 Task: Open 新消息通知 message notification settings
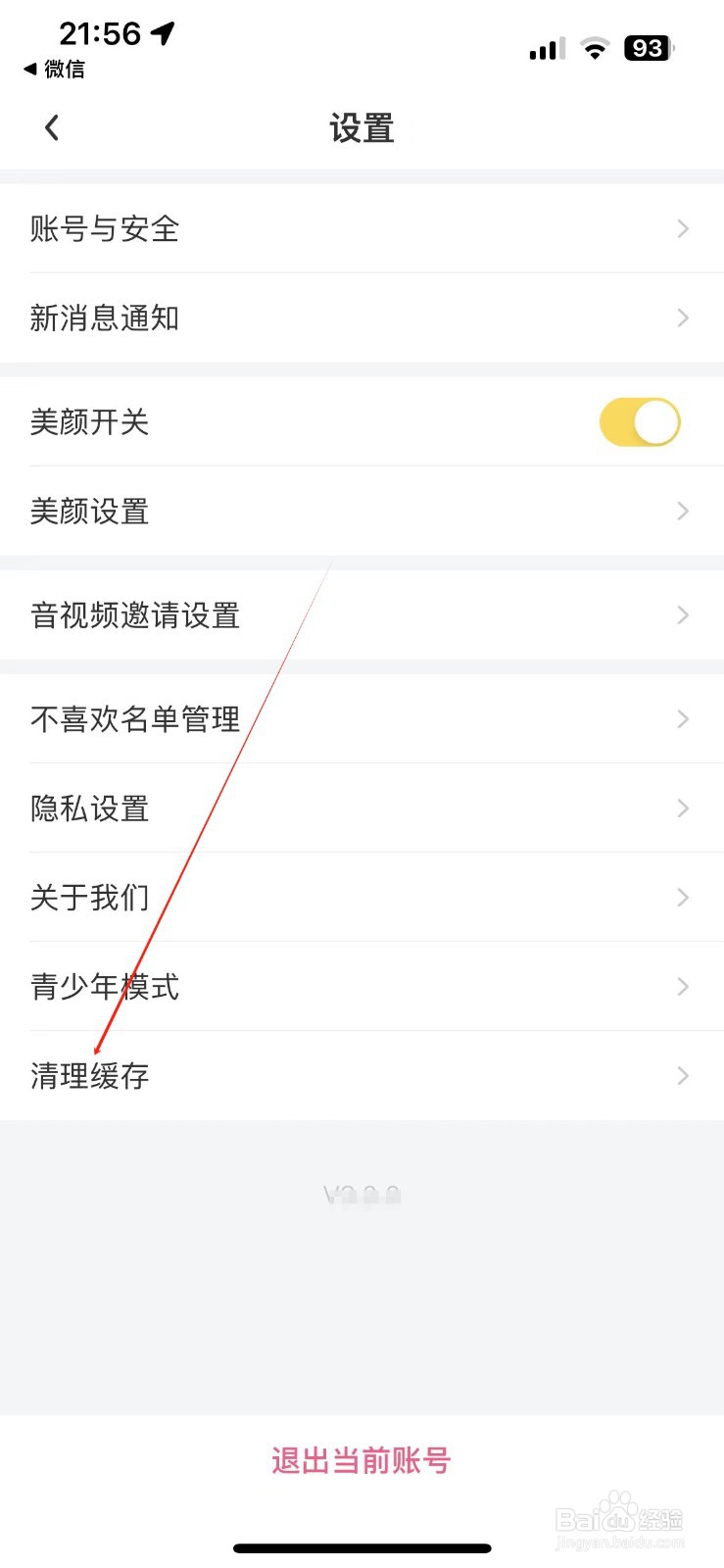coord(362,318)
